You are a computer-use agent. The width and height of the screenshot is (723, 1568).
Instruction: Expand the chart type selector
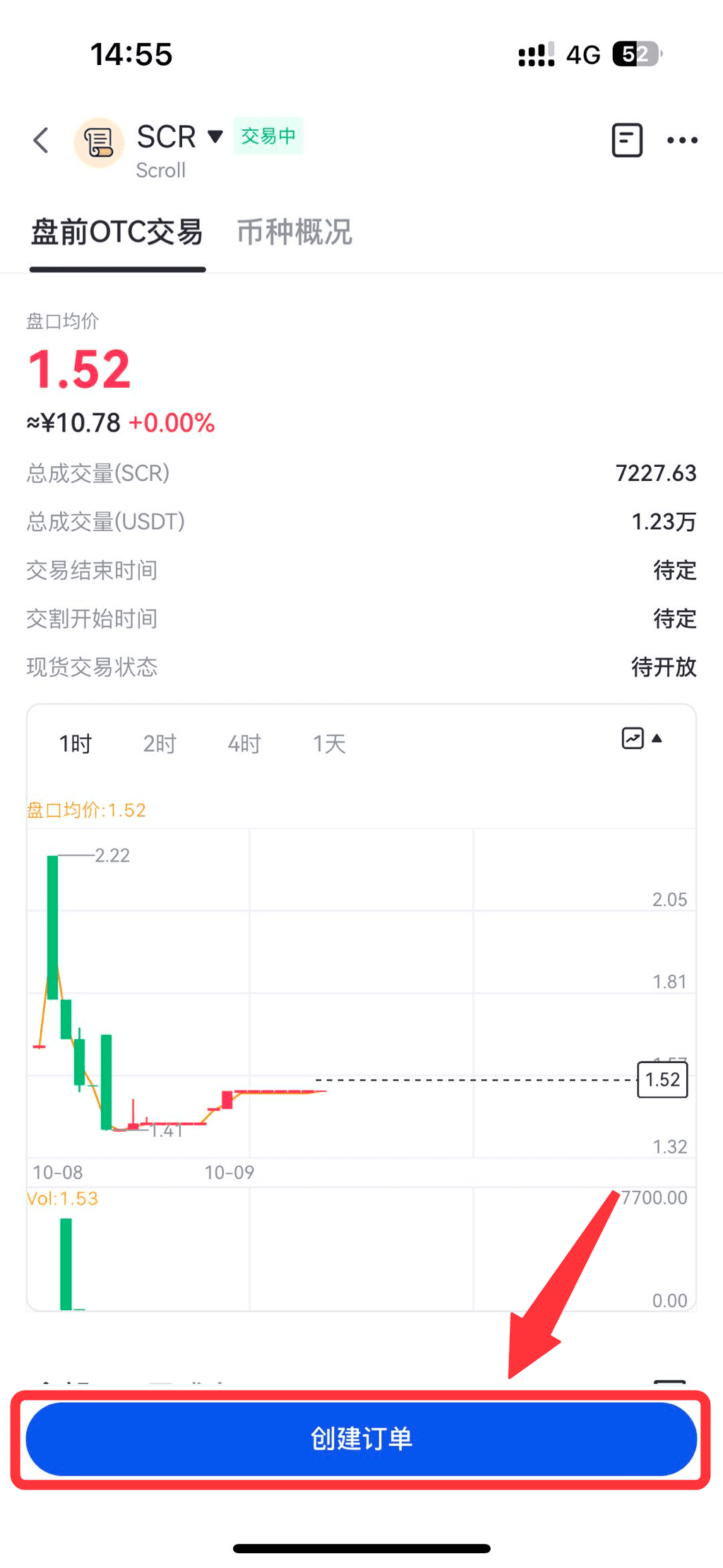point(641,739)
